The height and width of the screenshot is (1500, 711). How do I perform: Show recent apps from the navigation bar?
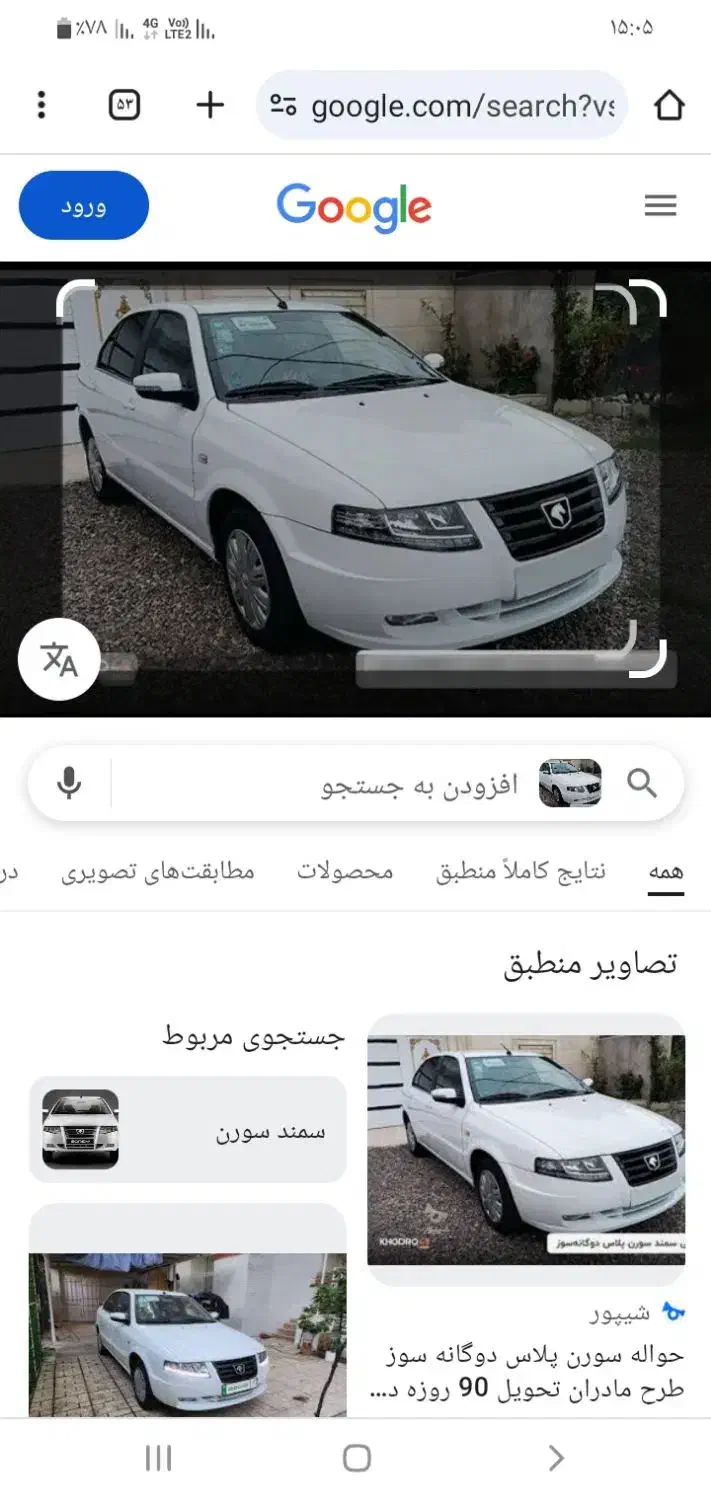(158, 1458)
